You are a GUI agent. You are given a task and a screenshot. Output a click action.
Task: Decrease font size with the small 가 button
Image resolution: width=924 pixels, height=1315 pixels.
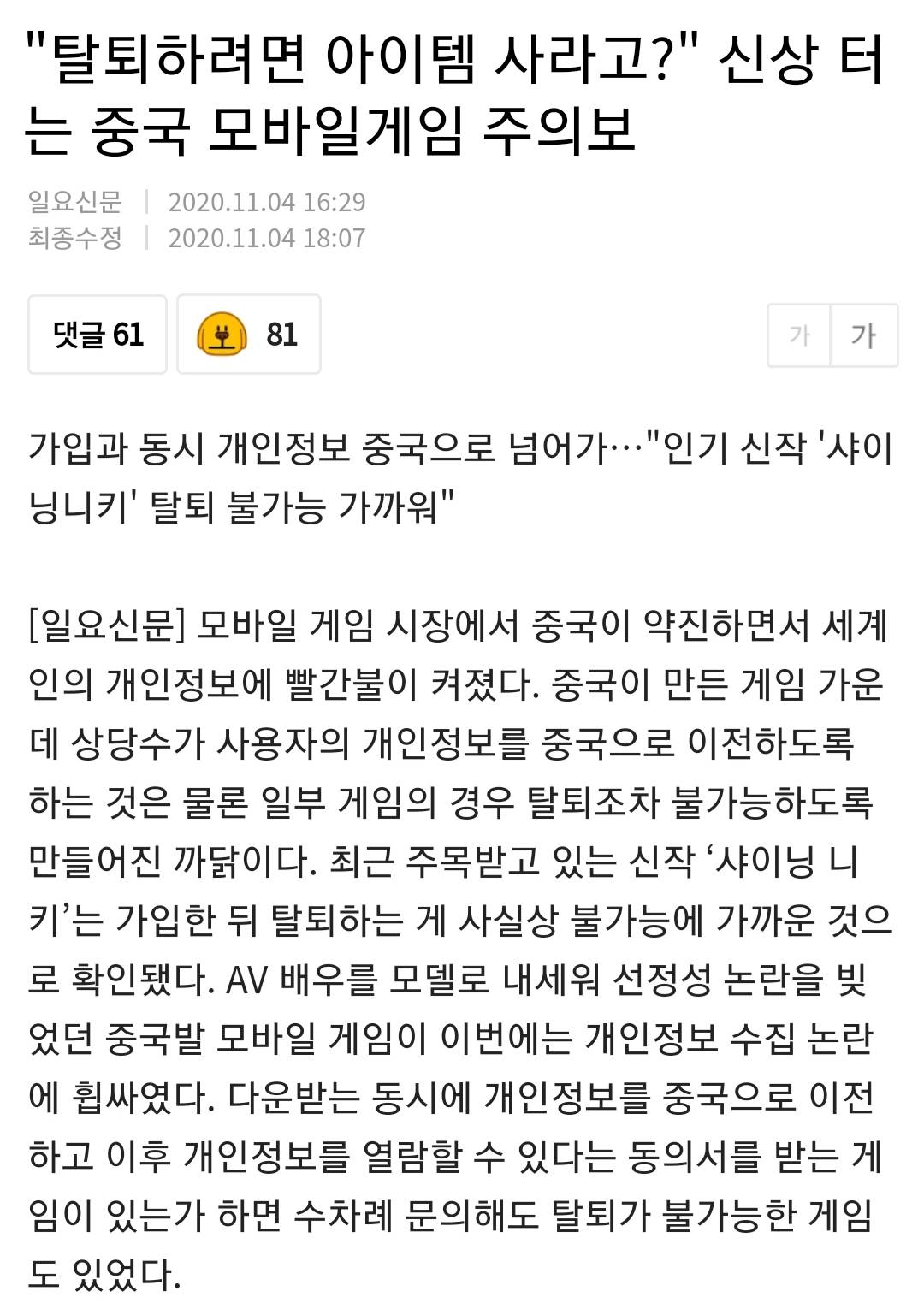click(x=799, y=335)
